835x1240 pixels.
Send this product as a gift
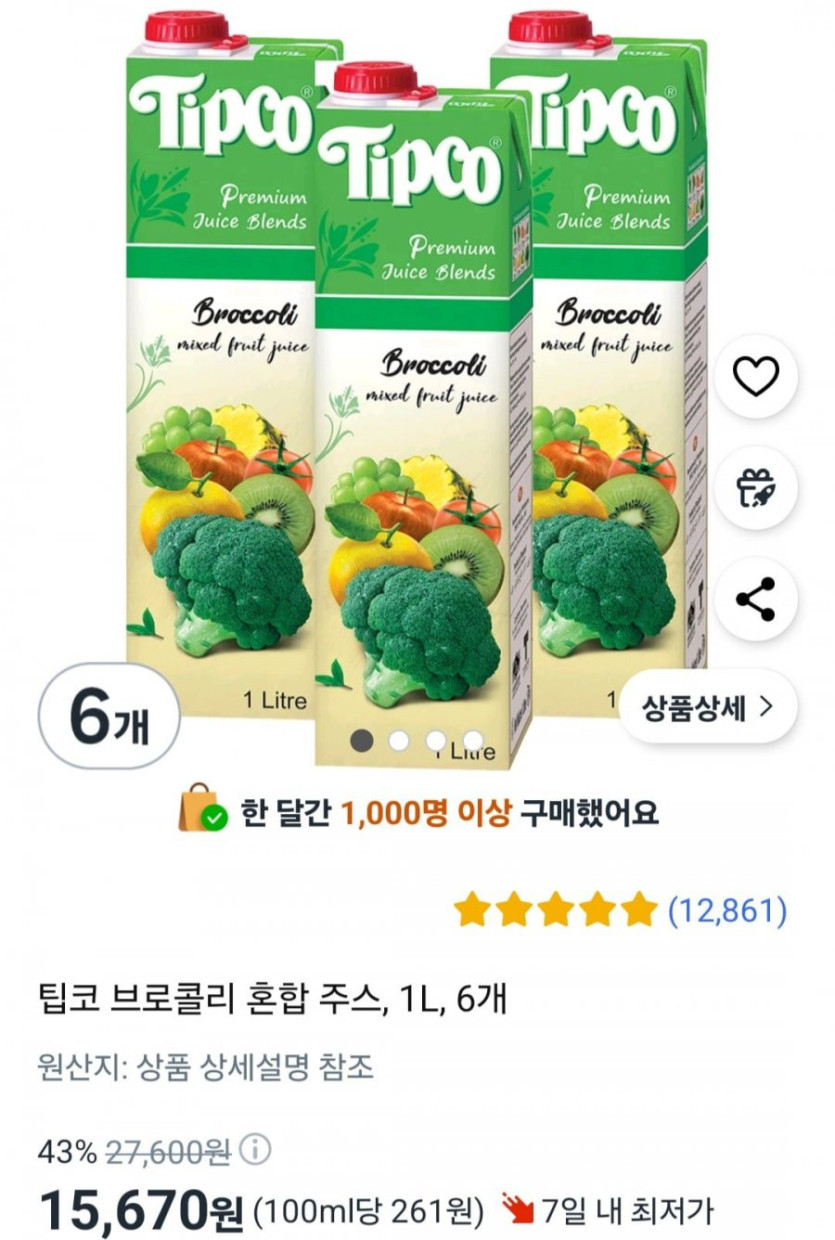pos(756,488)
